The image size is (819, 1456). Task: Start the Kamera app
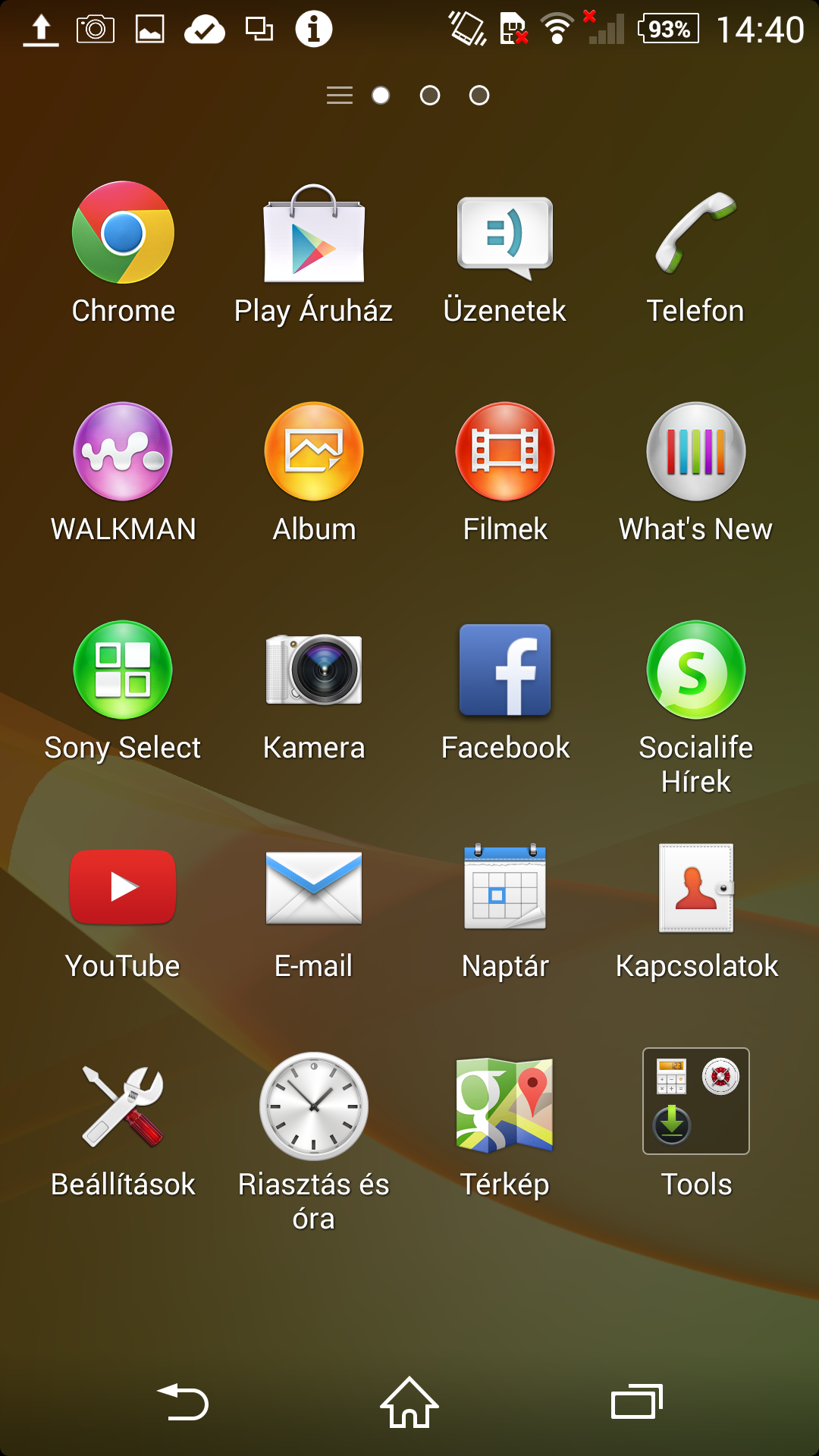314,670
